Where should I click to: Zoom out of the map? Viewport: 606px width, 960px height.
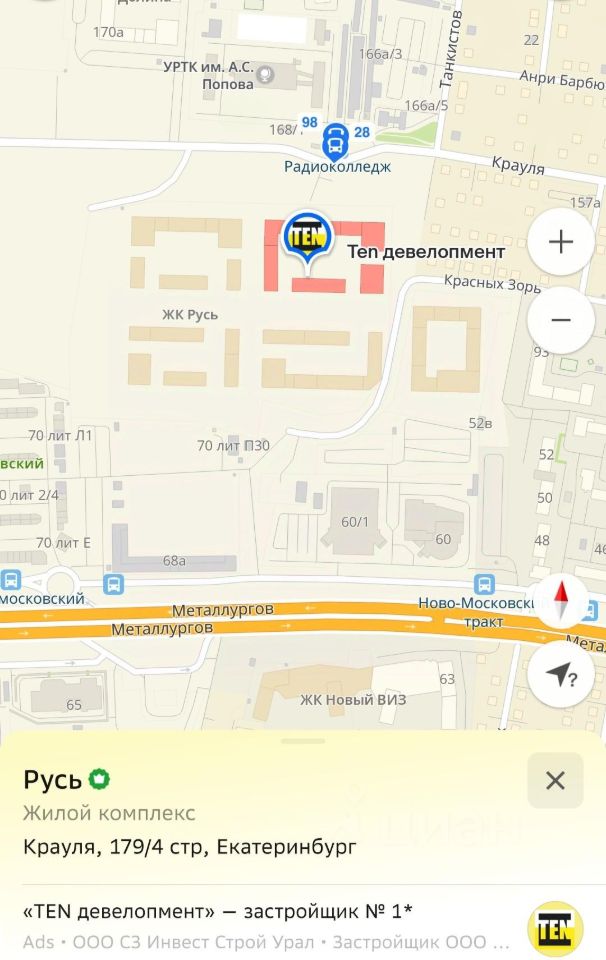(x=561, y=320)
